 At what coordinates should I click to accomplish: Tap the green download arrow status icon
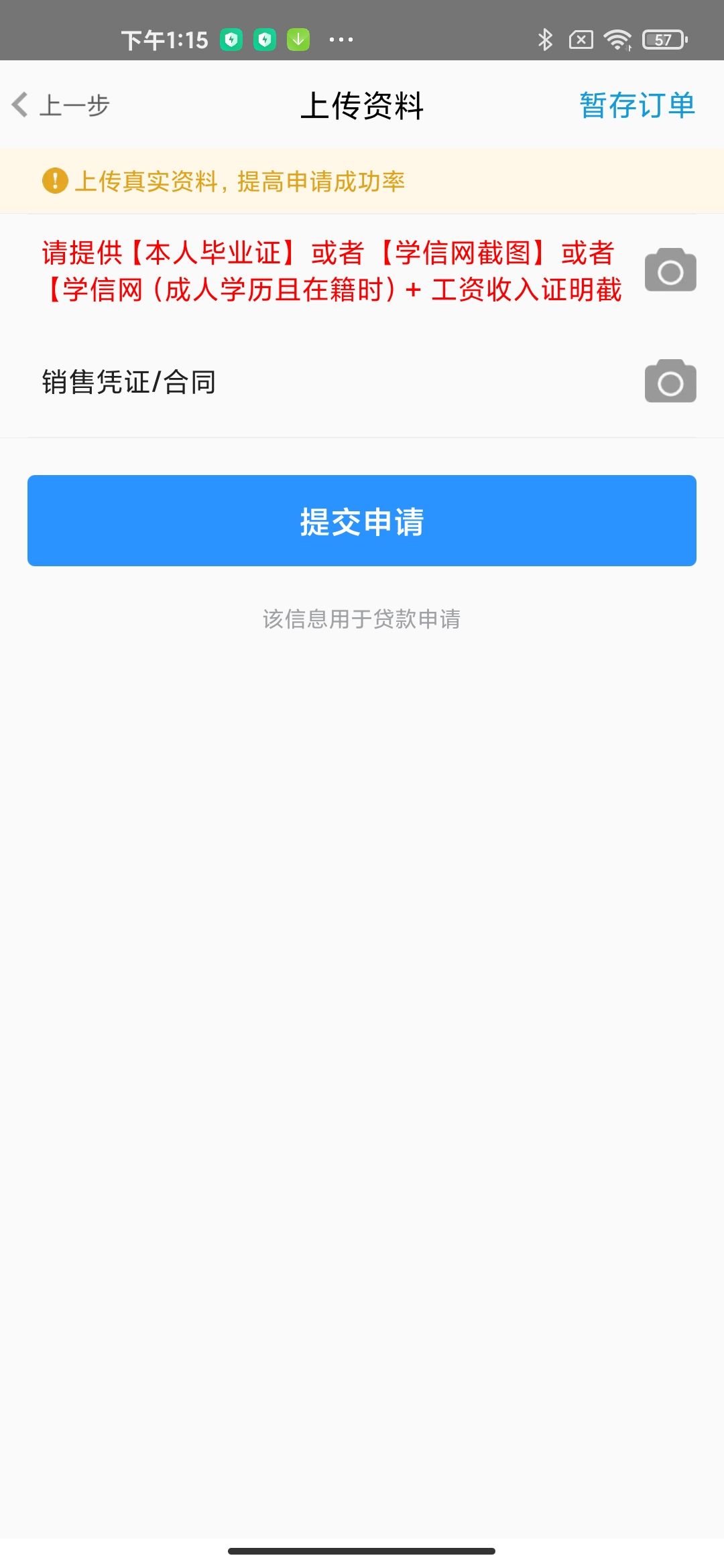[297, 40]
